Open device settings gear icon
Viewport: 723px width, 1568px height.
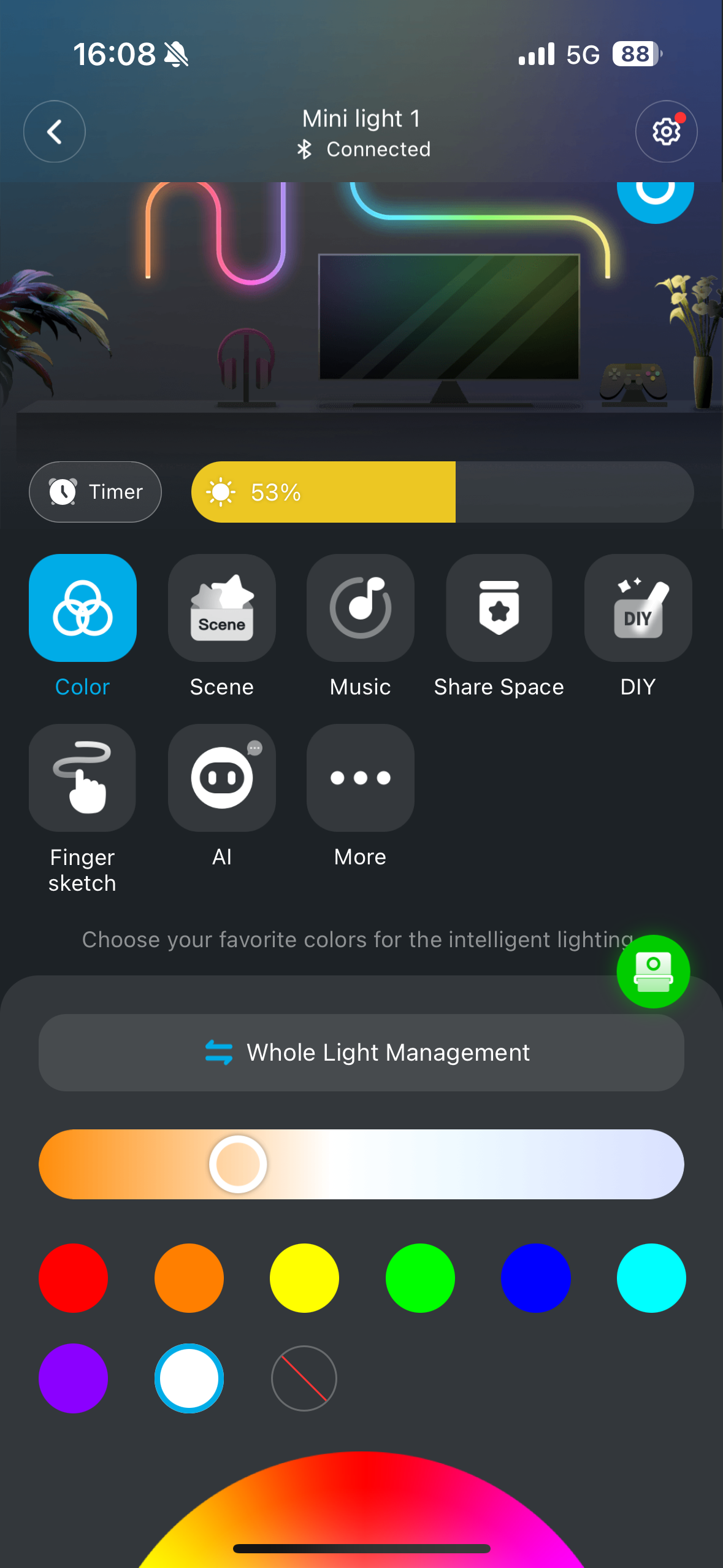point(666,131)
